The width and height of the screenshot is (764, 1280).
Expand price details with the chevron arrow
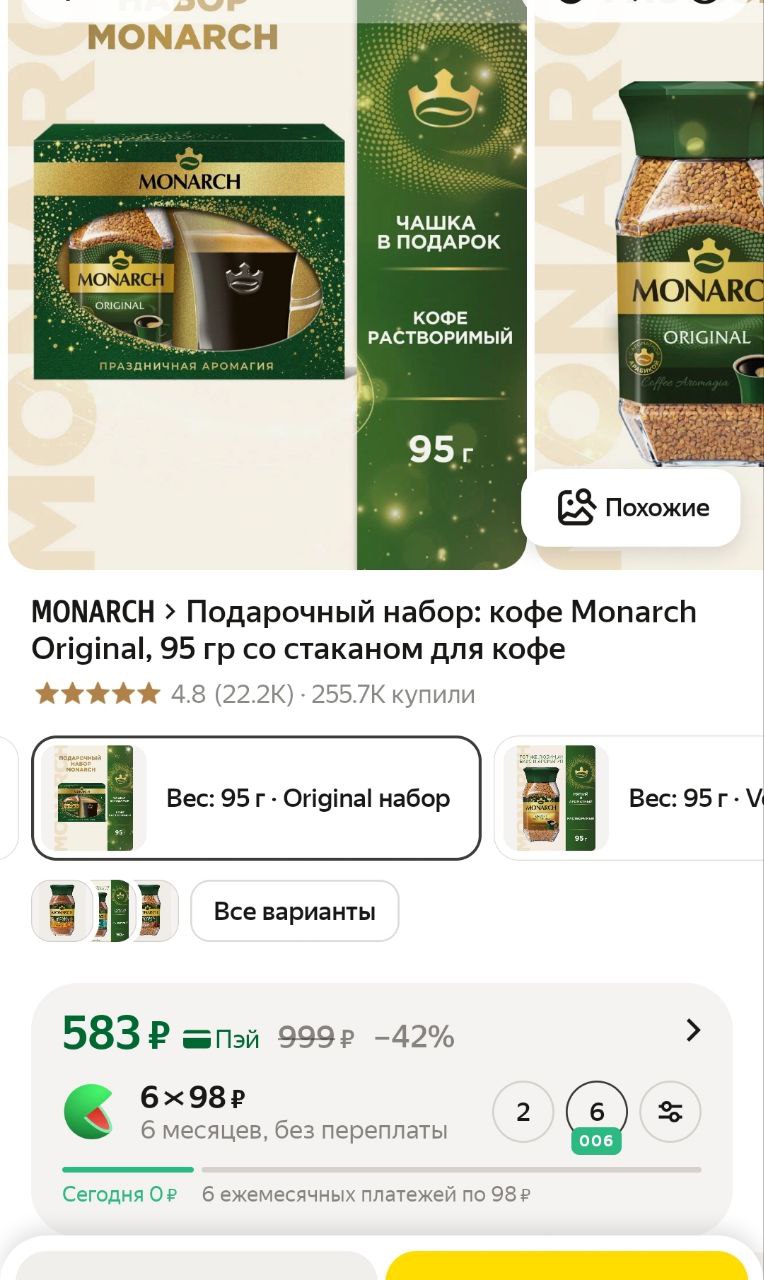click(693, 1030)
